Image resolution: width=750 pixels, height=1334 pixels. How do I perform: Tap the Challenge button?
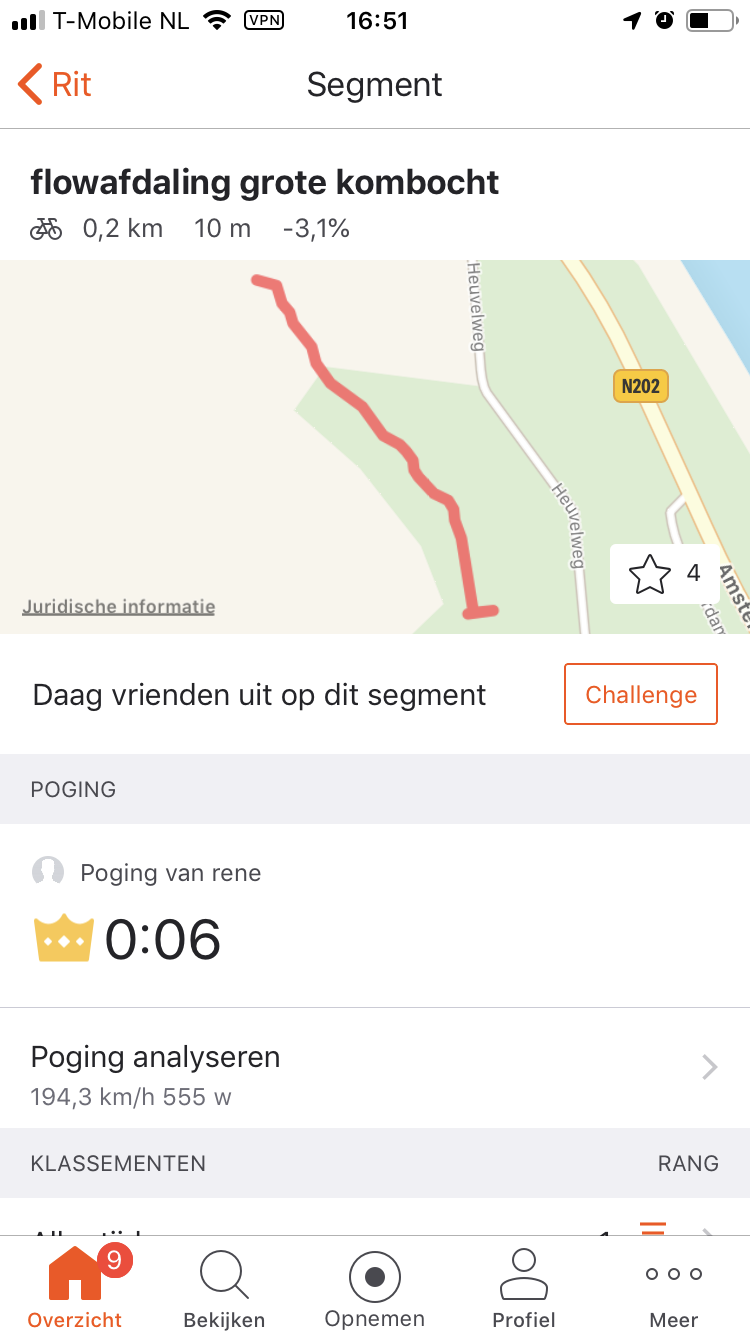coord(641,694)
